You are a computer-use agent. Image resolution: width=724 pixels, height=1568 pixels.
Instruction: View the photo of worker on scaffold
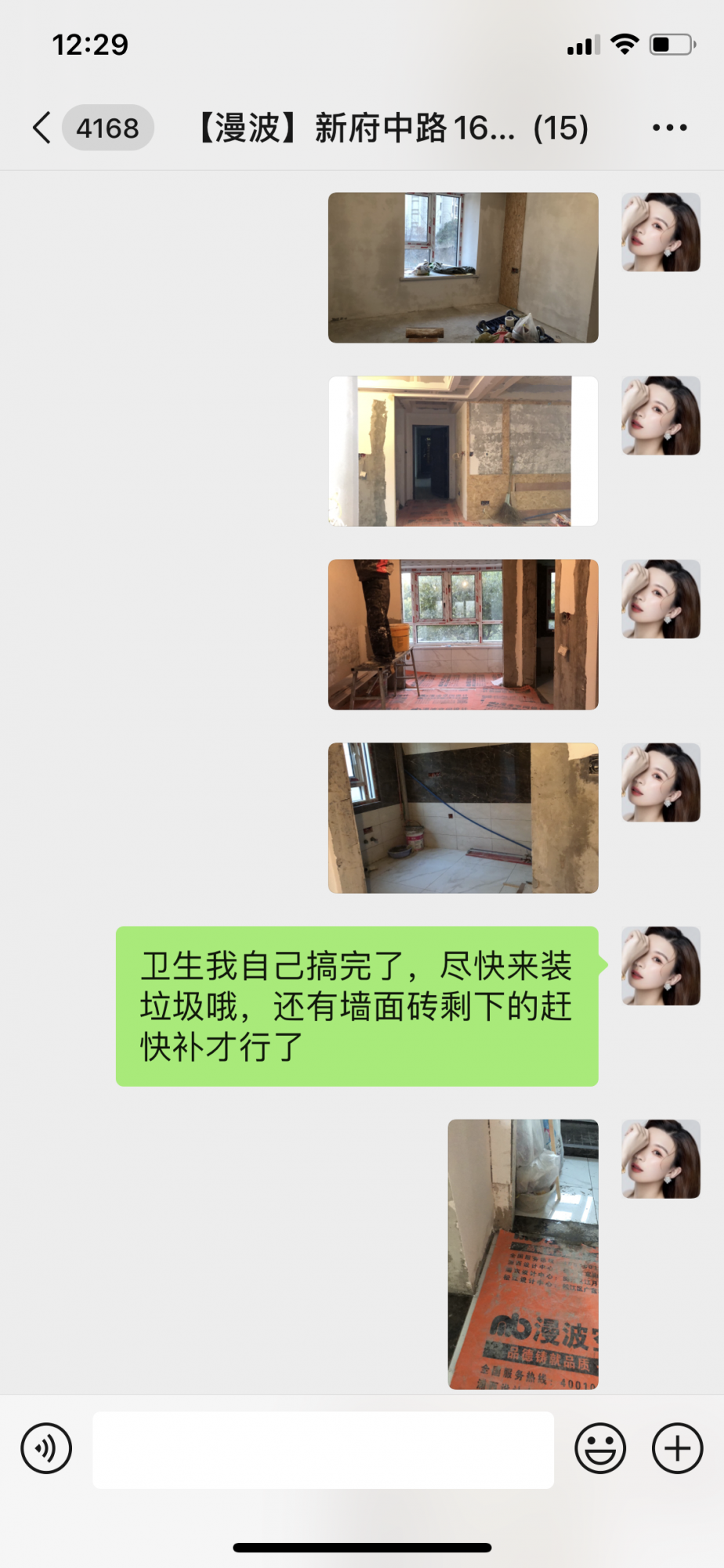pyautogui.click(x=463, y=634)
